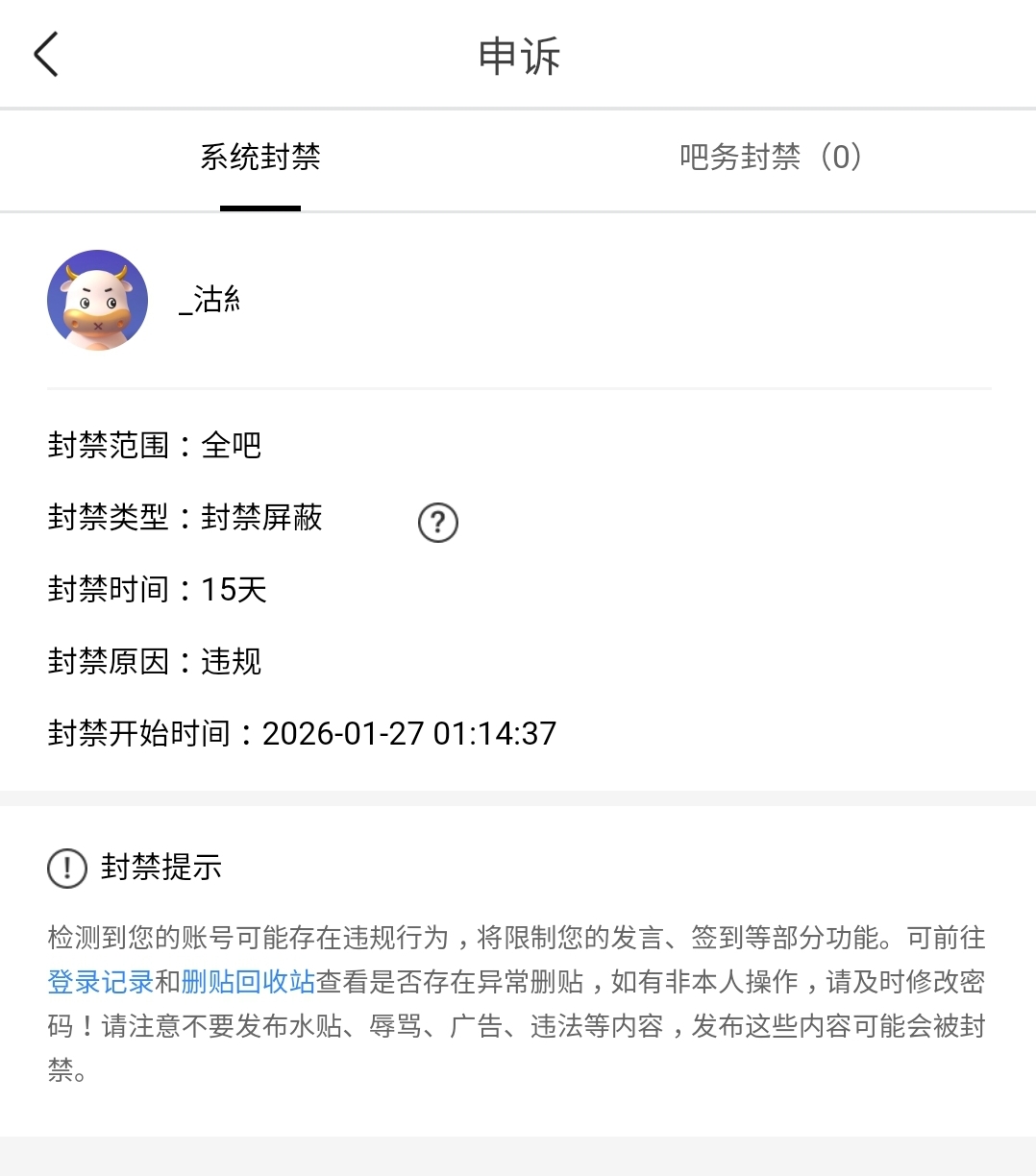
Task: Go back from the 申诉 page
Action: coord(46,54)
